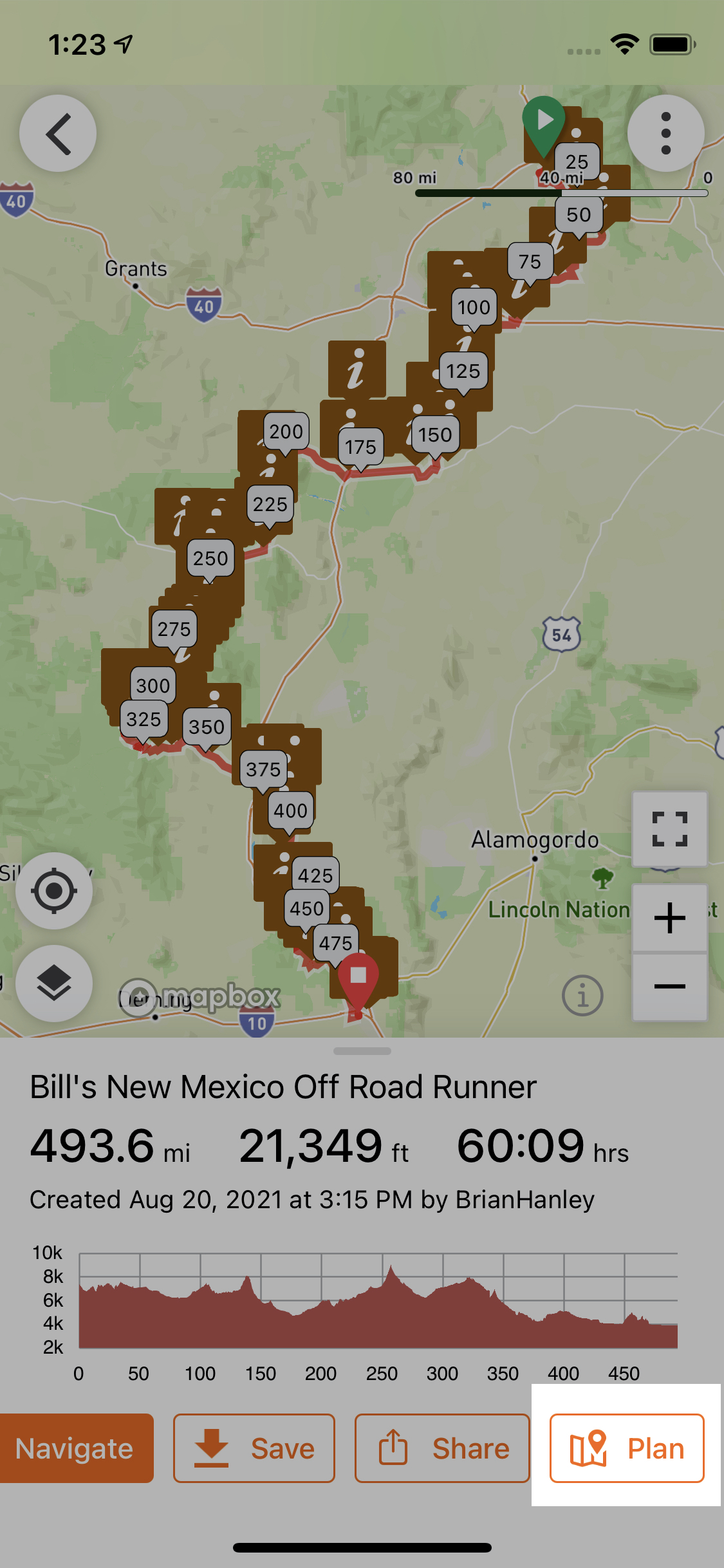724x1568 pixels.
Task: Open the three-dot overflow menu
Action: (x=665, y=133)
